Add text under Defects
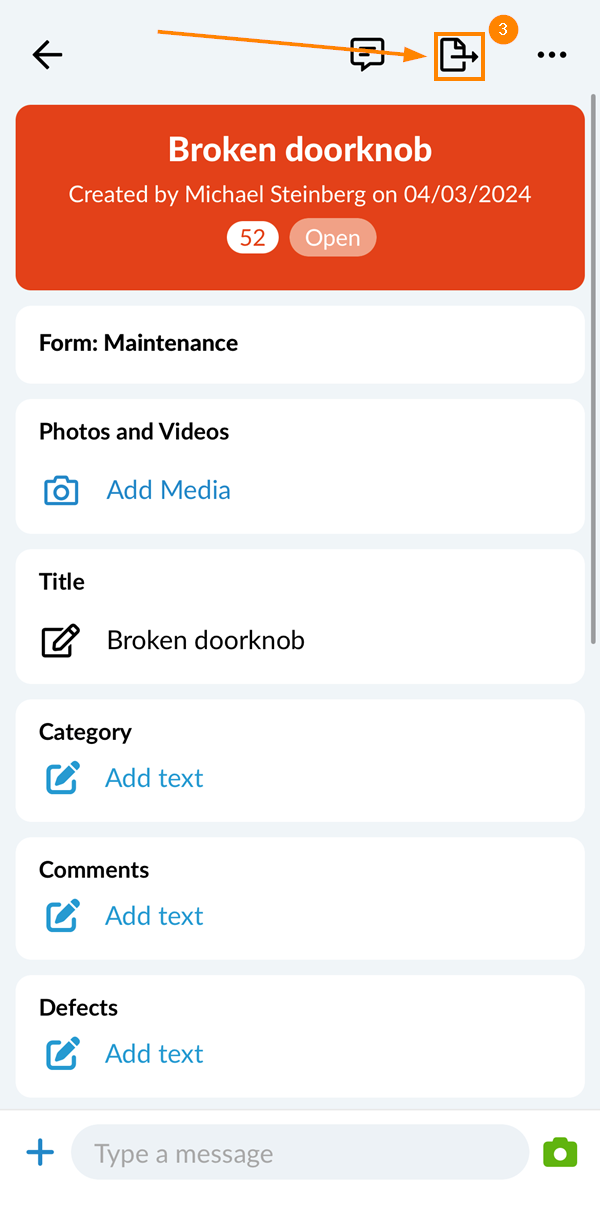Viewport: 600px width, 1225px height. pyautogui.click(x=154, y=1054)
